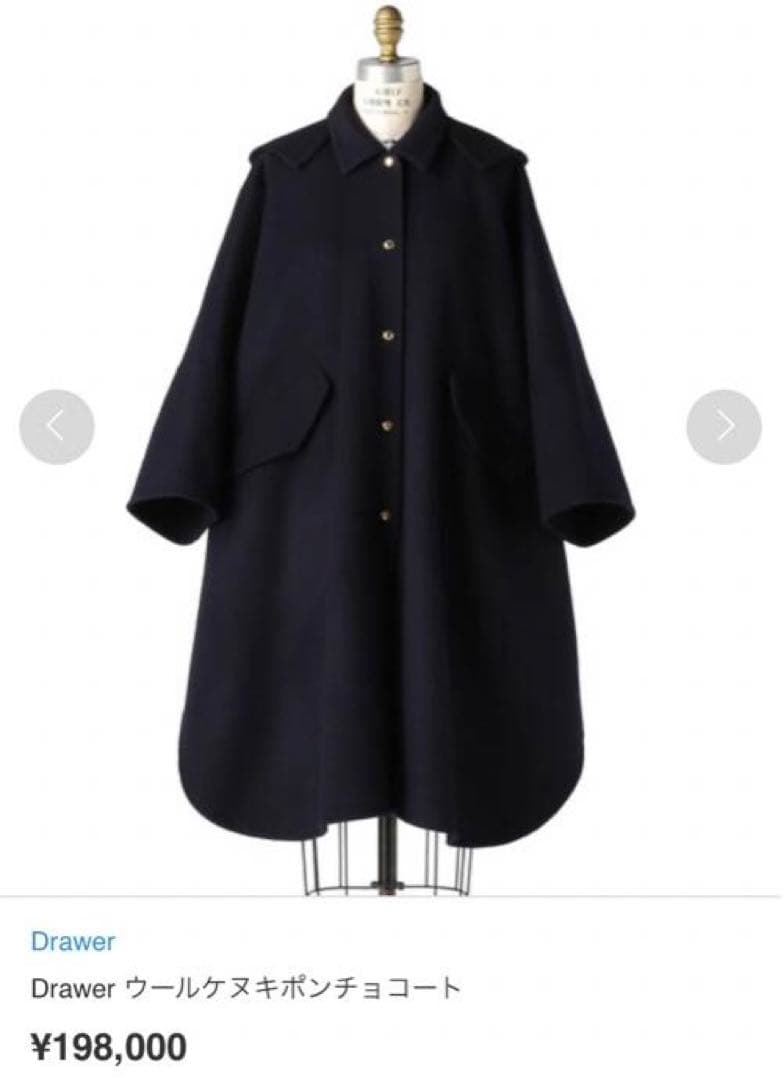Go to the next product image
Screen dimensions: 783x1080
[724, 427]
